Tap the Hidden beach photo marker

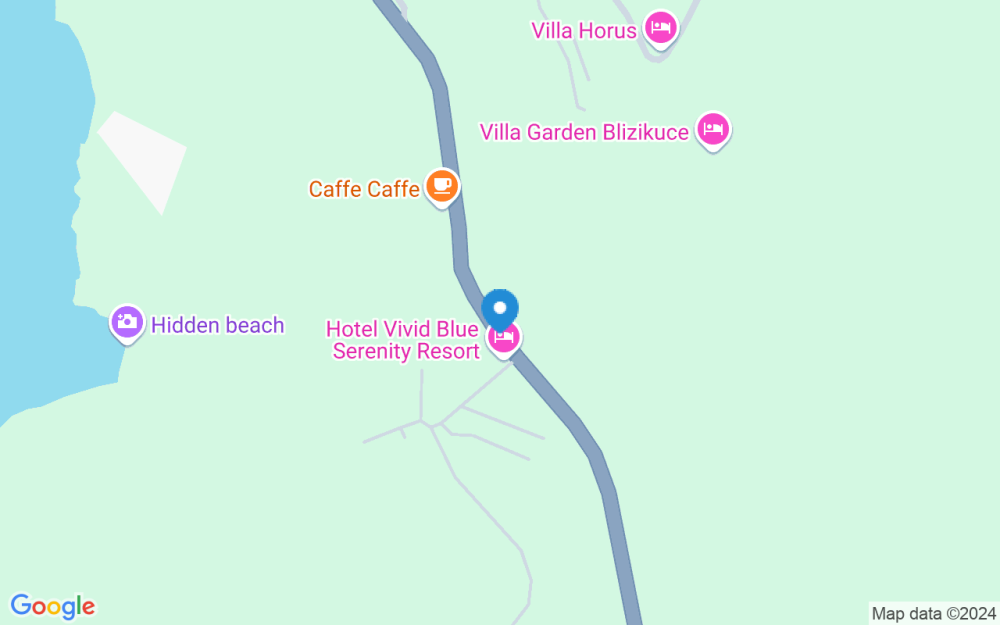point(128,323)
